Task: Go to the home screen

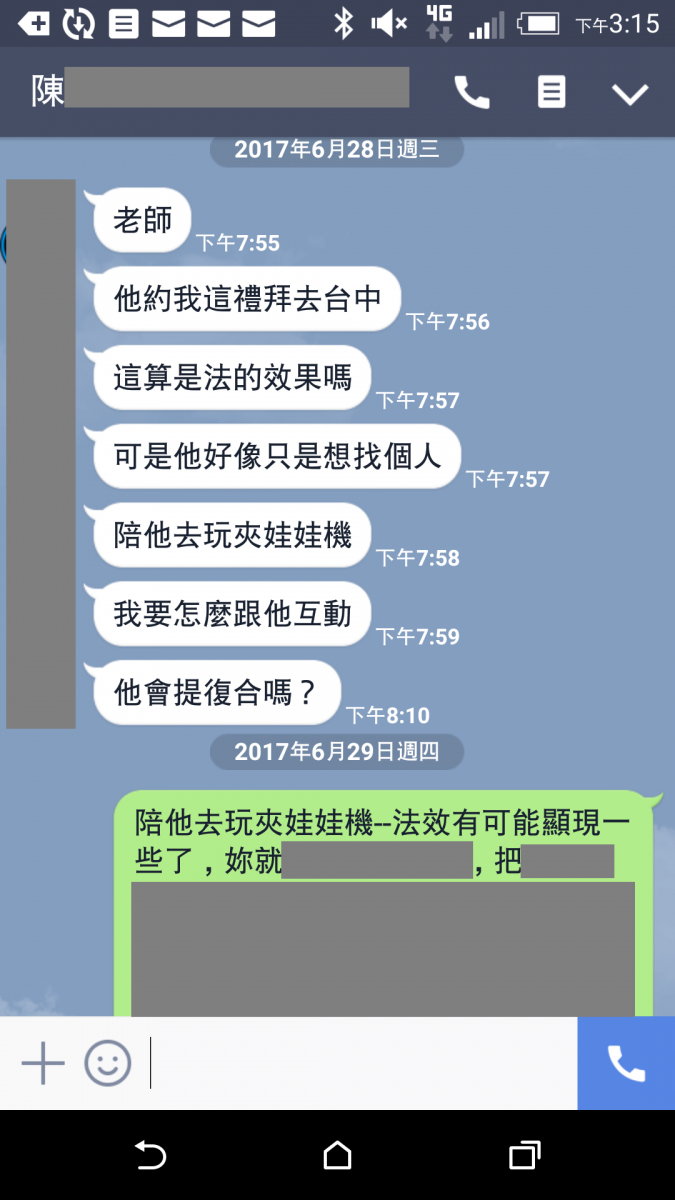Action: tap(338, 1156)
